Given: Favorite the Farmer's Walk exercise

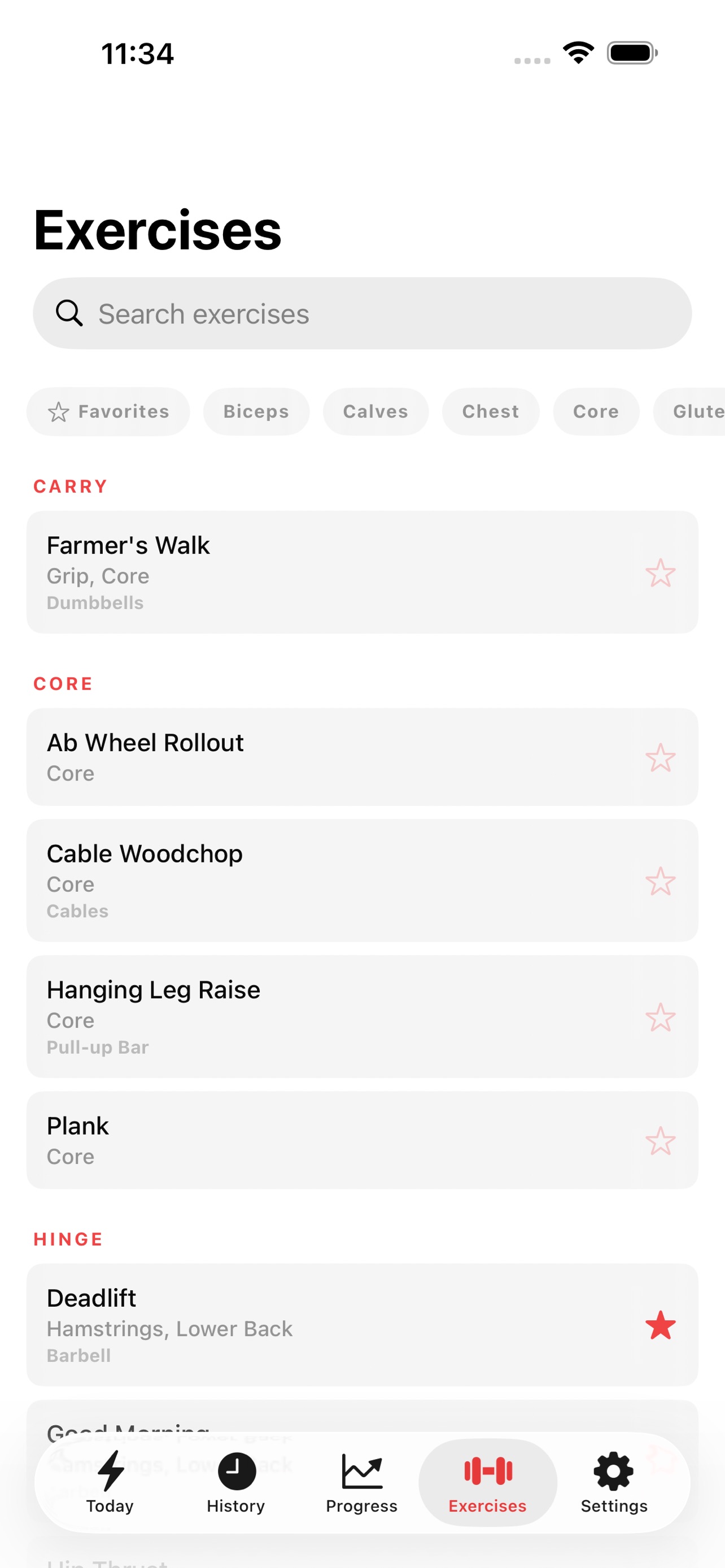Looking at the screenshot, I should pyautogui.click(x=661, y=573).
